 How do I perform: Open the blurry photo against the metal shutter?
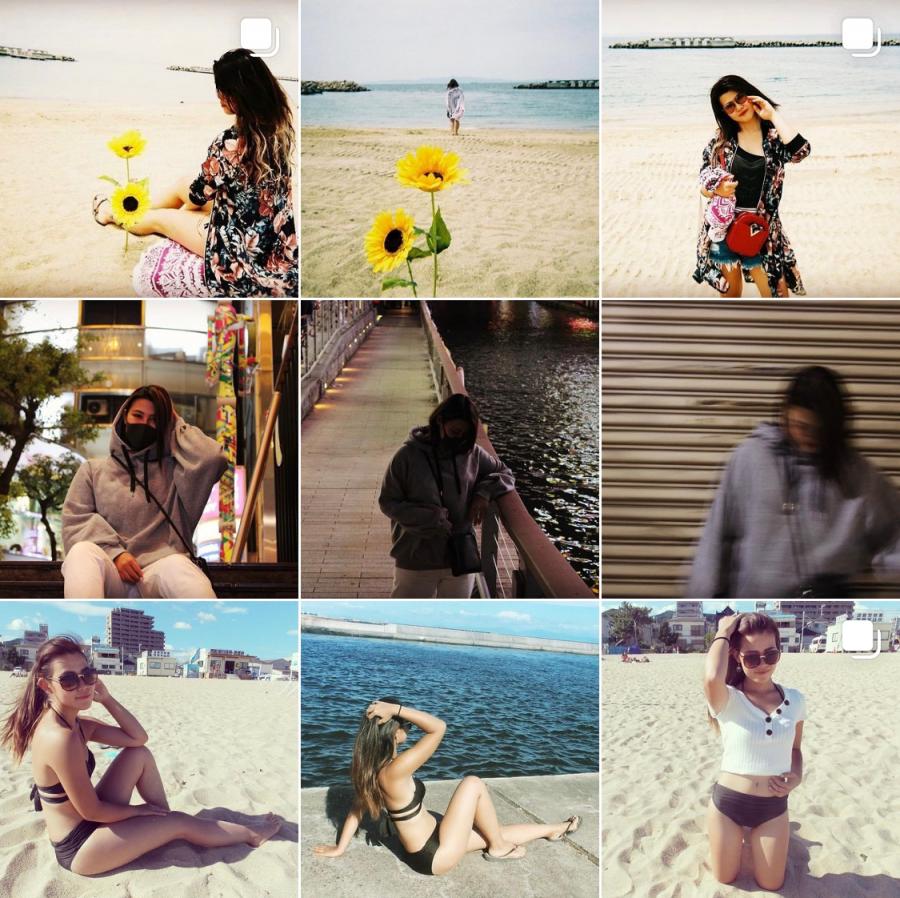[750, 448]
